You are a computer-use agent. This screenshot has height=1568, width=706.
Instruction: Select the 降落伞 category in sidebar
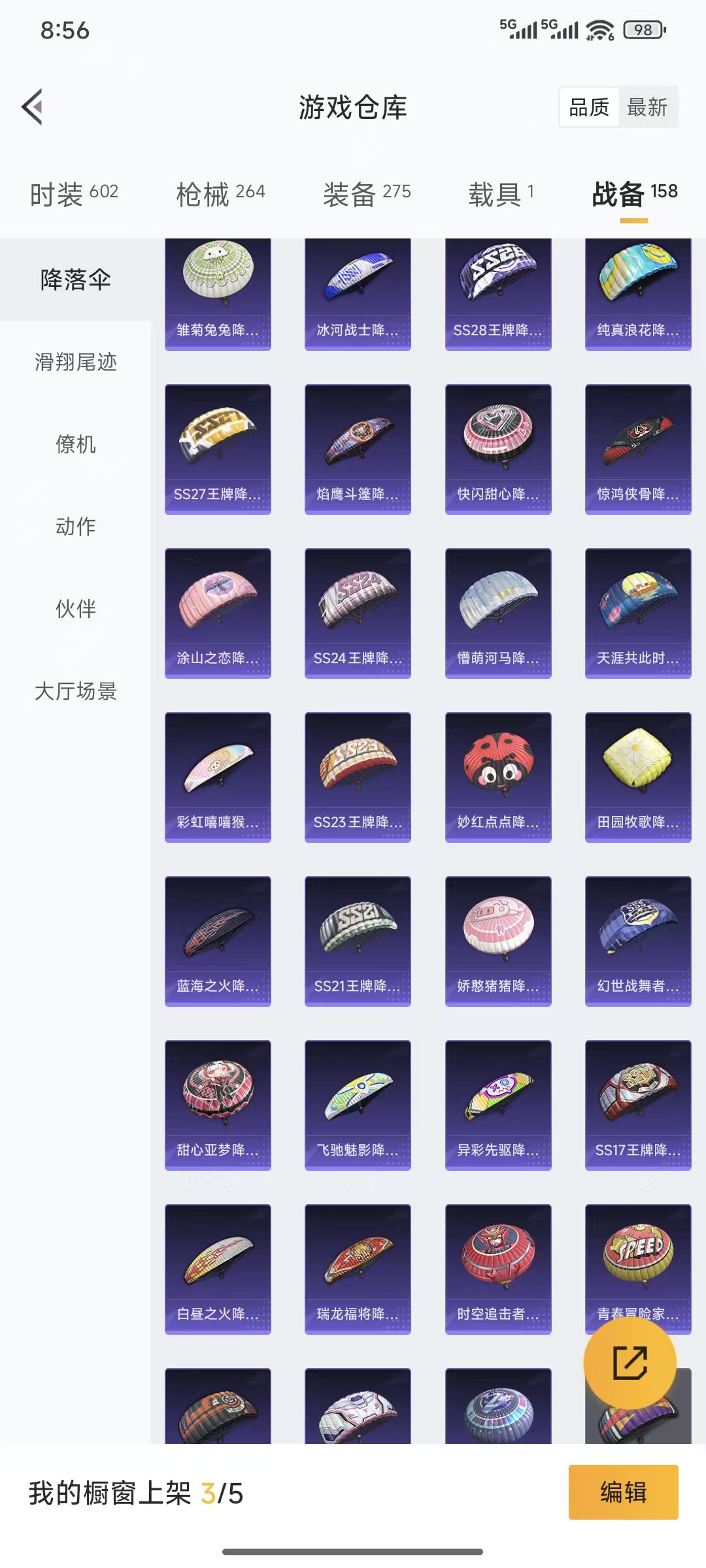[75, 280]
